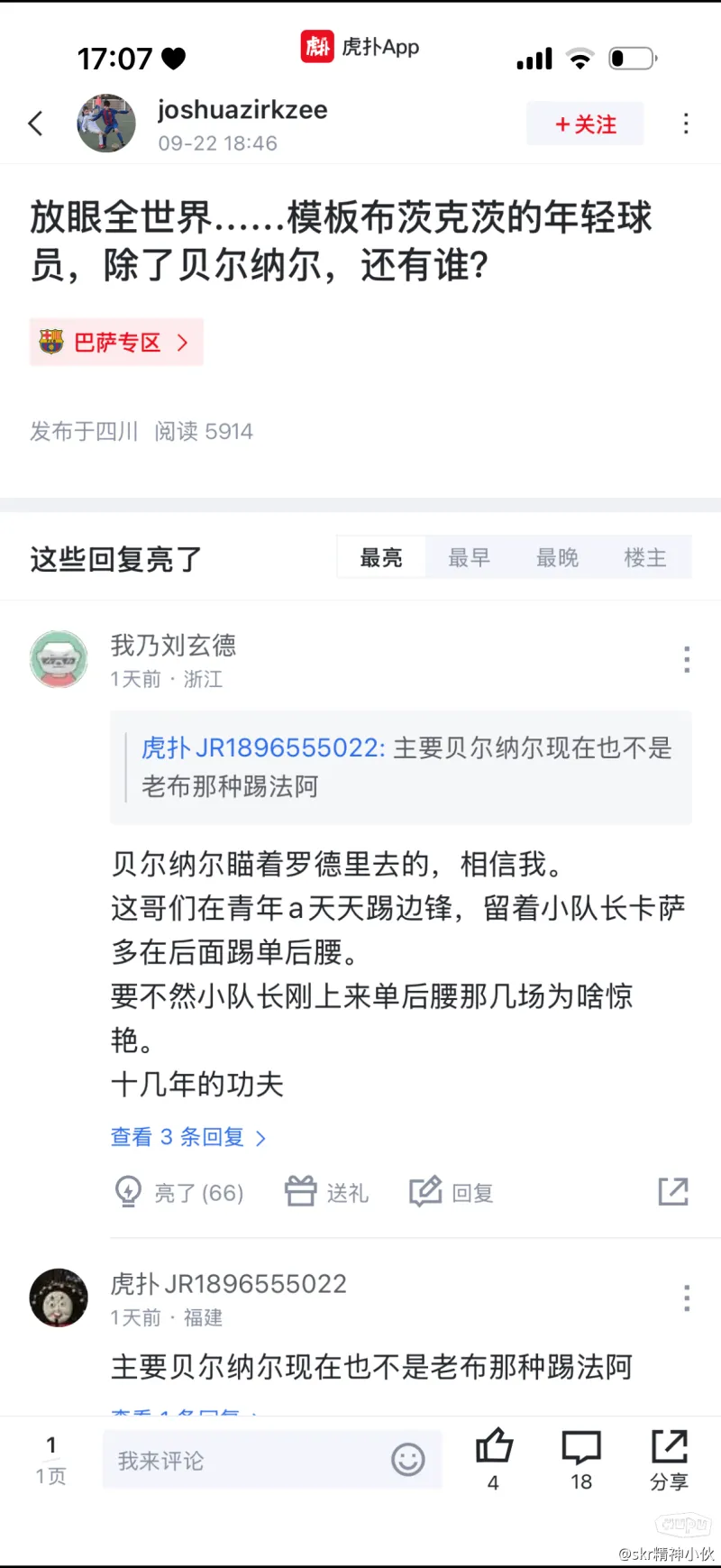721x1568 pixels.
Task: Switch to the 最早 sorting tab
Action: (470, 558)
